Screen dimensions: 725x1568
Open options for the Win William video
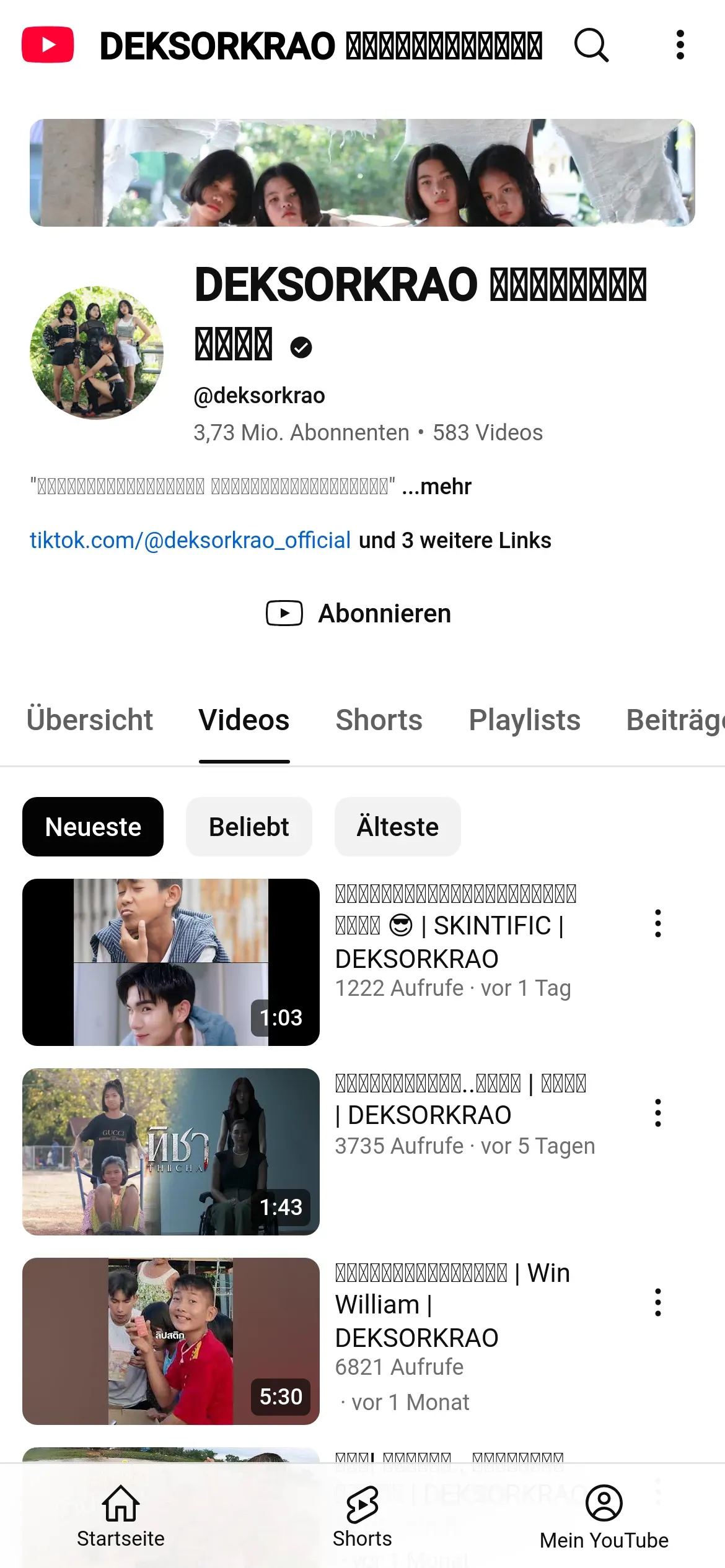point(658,1302)
